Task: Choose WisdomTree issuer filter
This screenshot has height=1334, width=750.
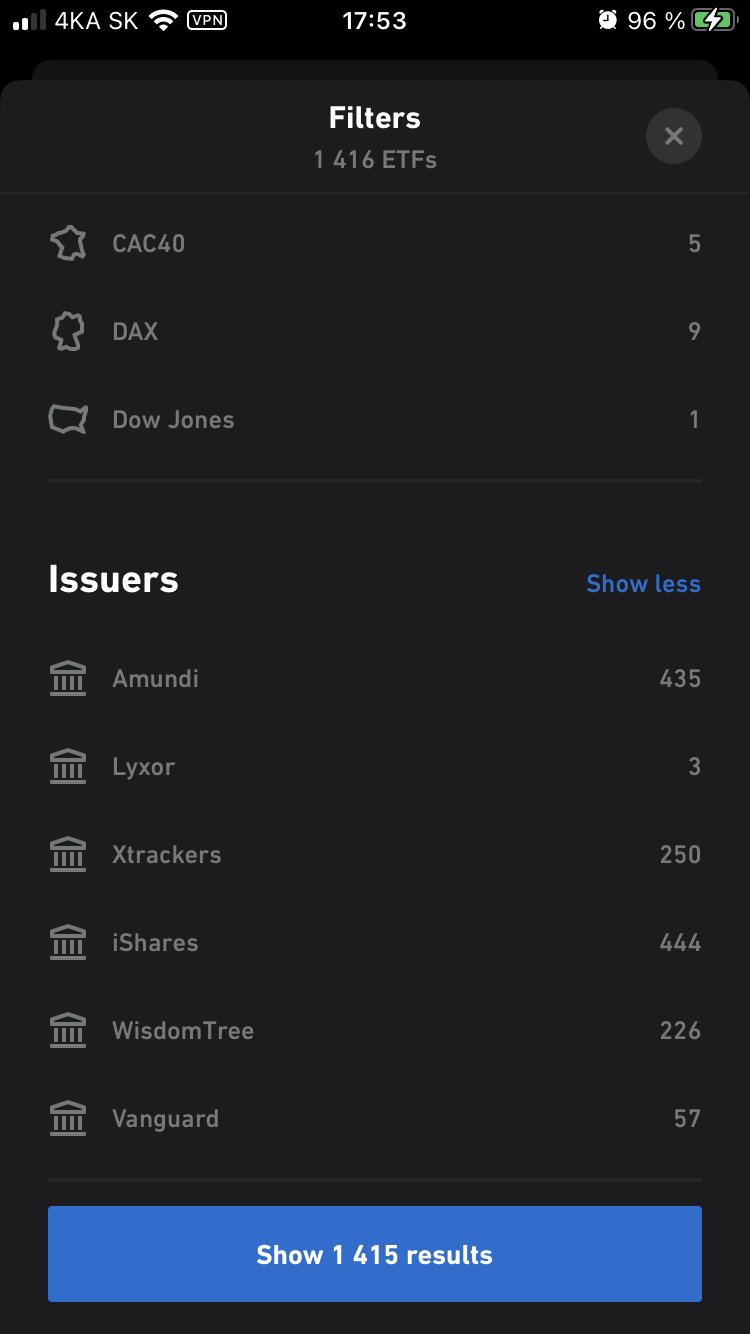Action: pos(375,1030)
